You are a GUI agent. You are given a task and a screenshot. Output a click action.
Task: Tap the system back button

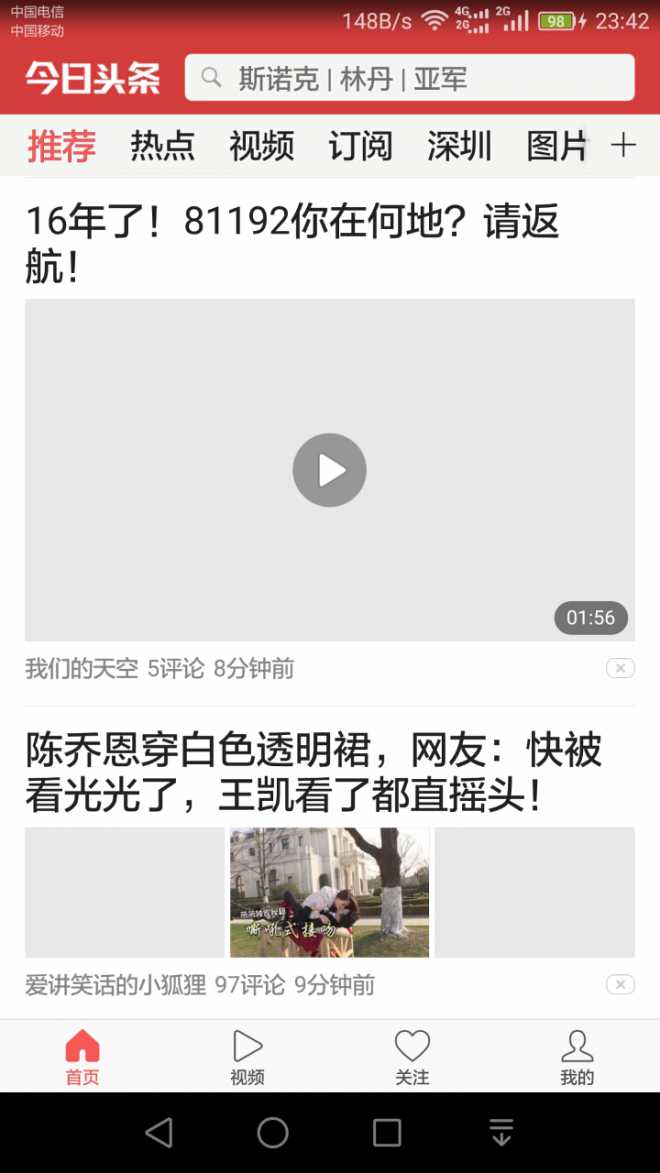[x=159, y=1132]
